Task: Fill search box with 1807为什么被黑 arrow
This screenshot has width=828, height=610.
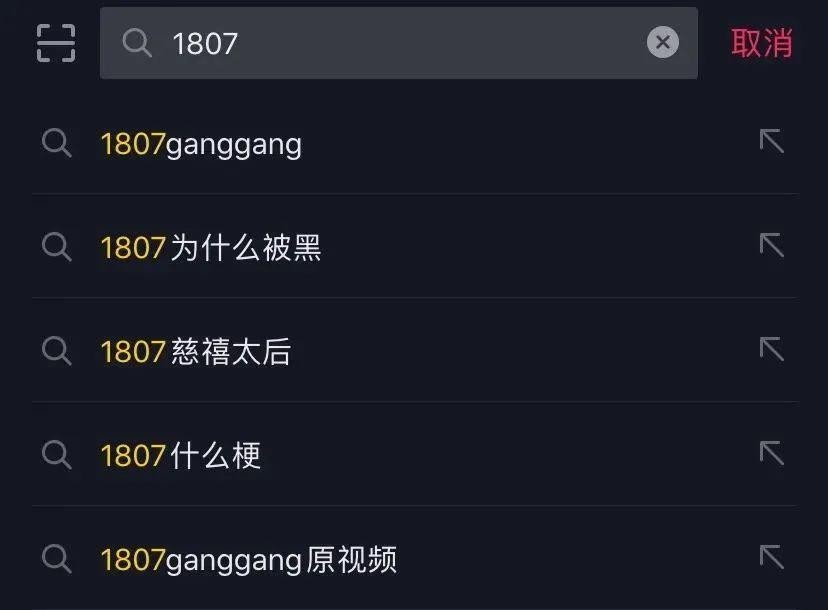Action: coord(771,245)
